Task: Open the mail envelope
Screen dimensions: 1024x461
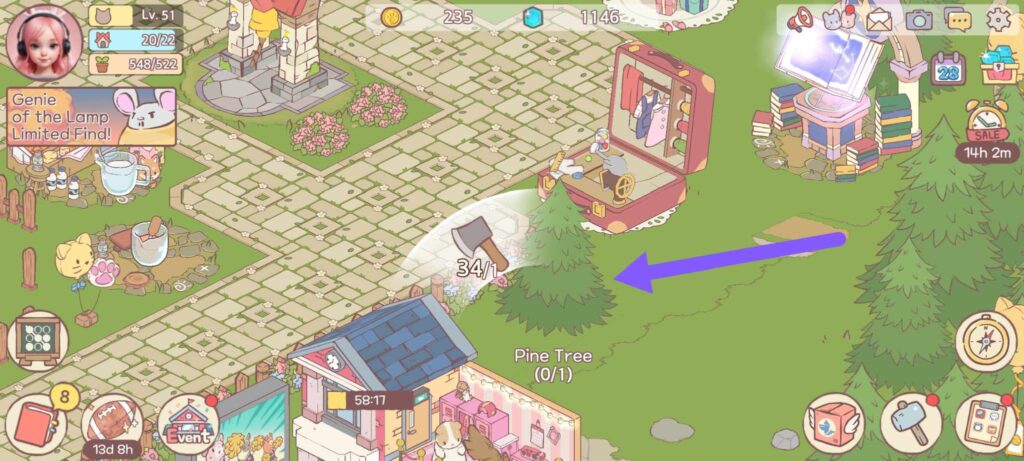Action: tap(879, 19)
